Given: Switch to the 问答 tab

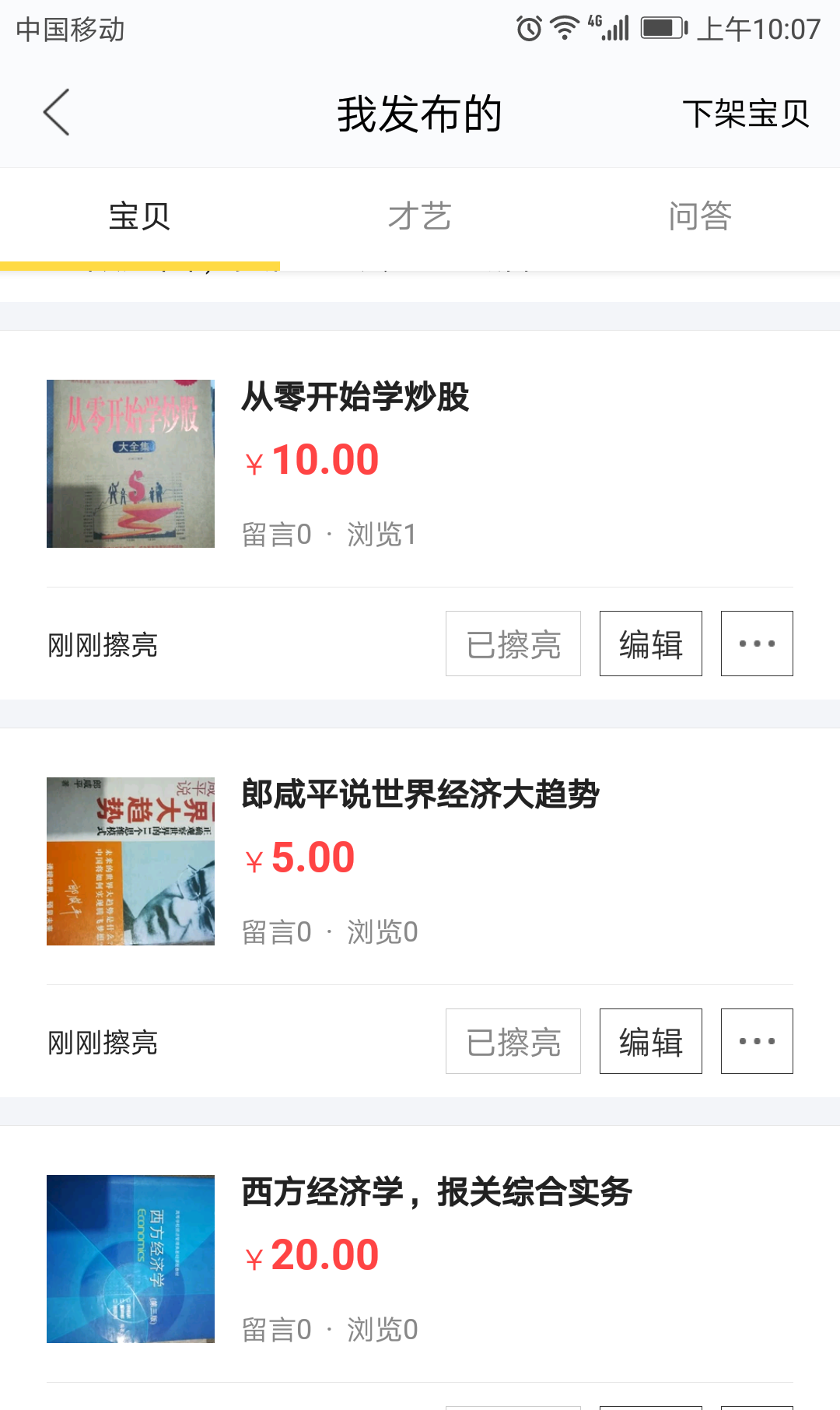Looking at the screenshot, I should tap(701, 216).
